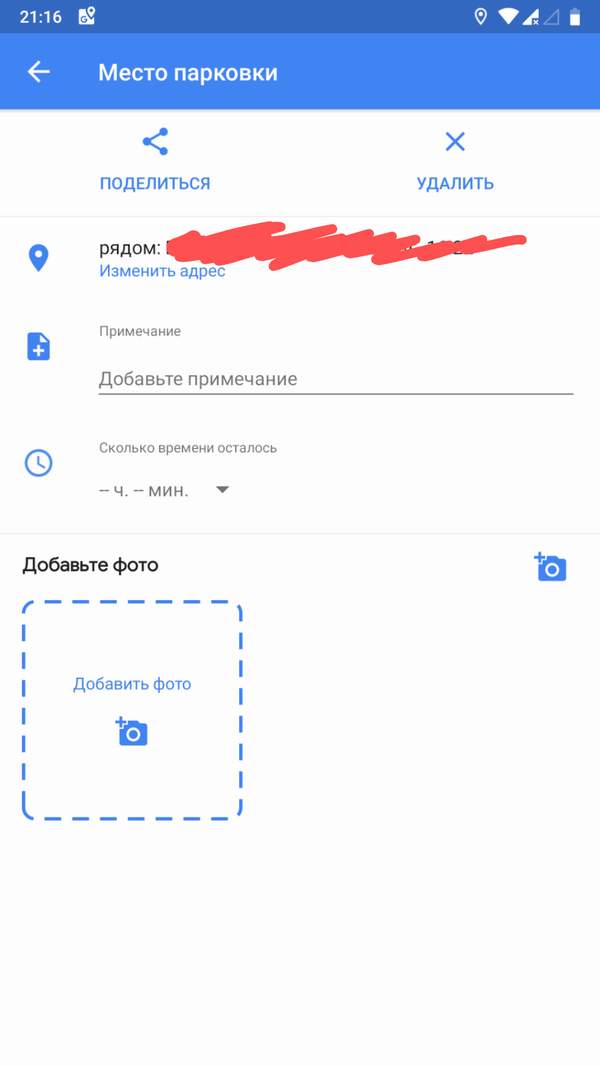
Task: Tap the camera icon next to Добавьте фото
Action: tap(550, 567)
